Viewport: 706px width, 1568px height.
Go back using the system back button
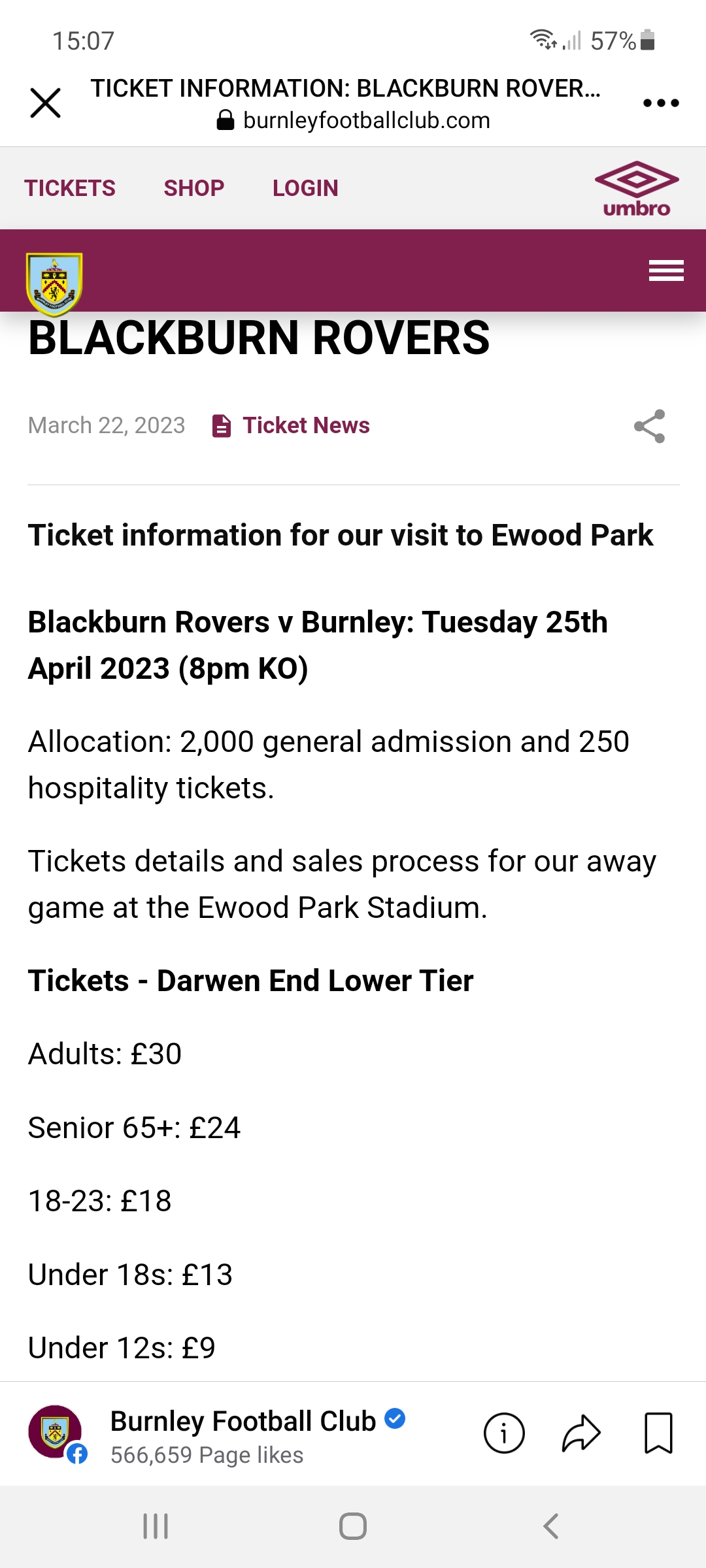[550, 1527]
